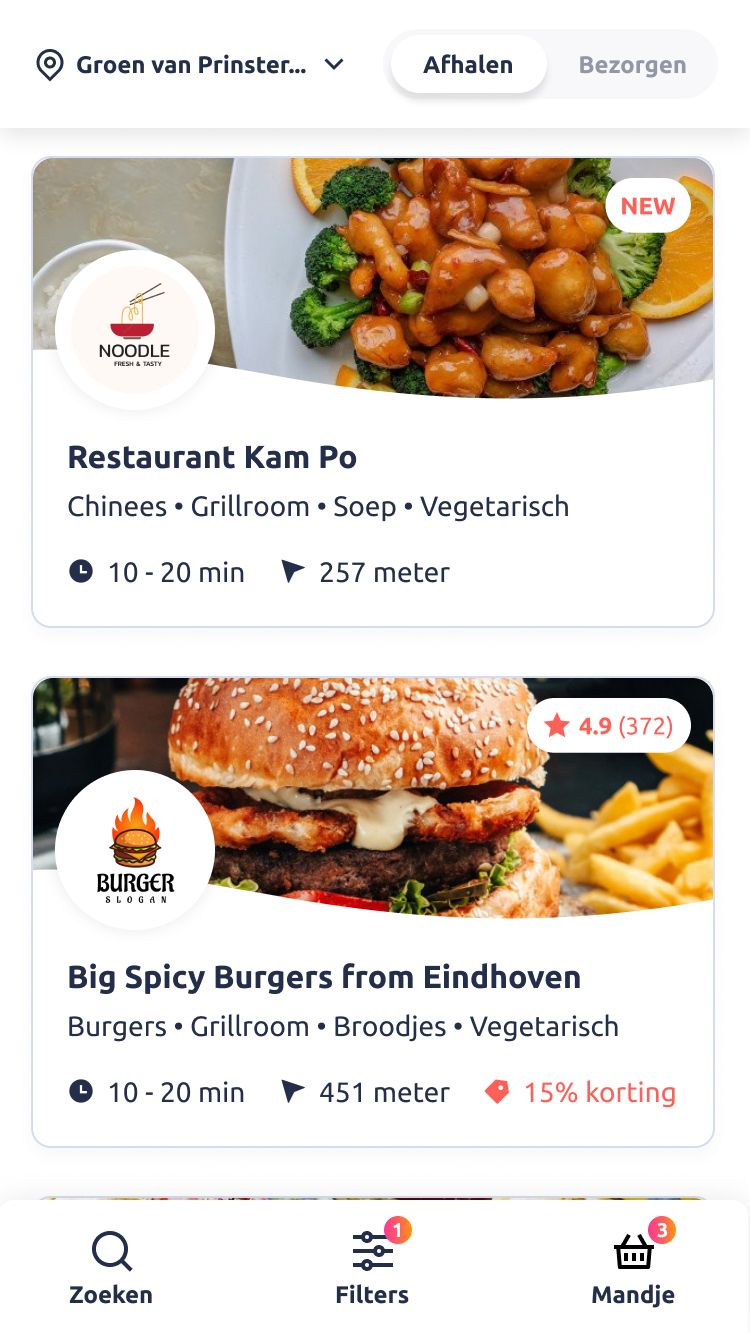Tap the location pin icon

48,64
